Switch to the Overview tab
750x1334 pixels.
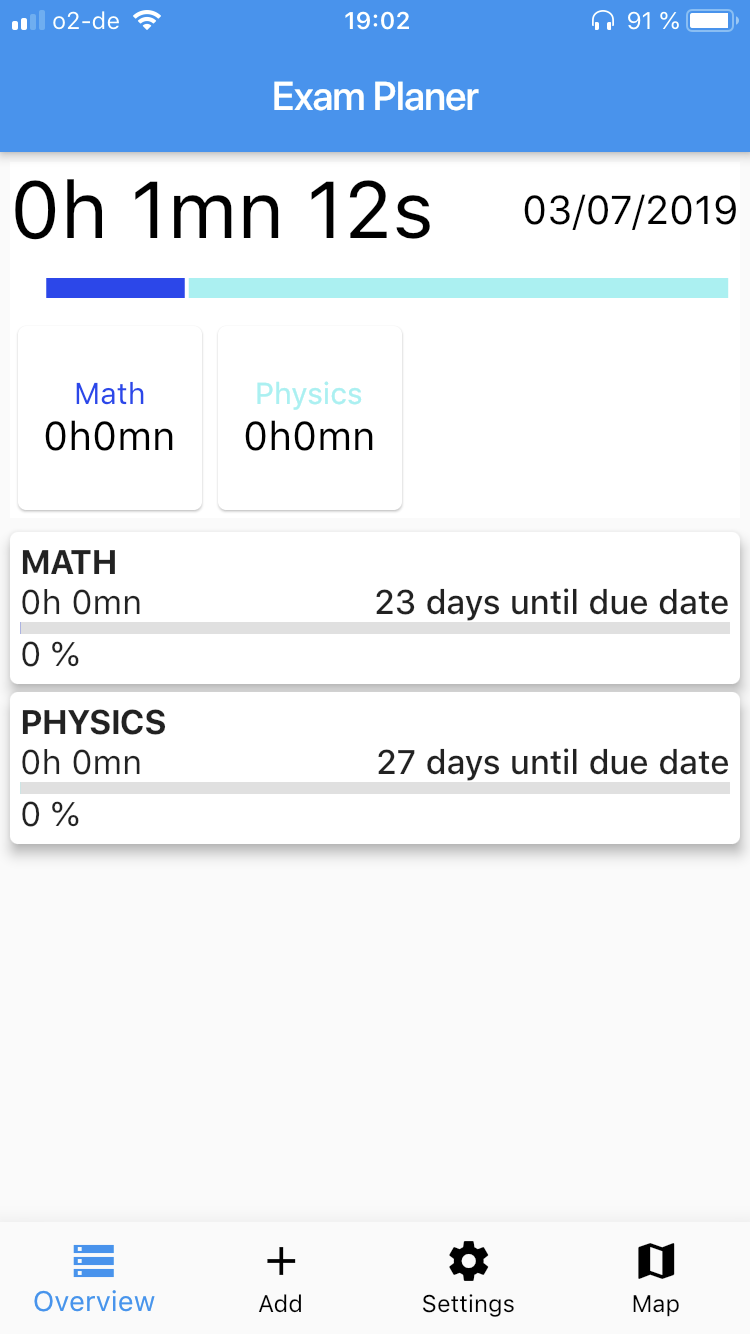pyautogui.click(x=94, y=1278)
